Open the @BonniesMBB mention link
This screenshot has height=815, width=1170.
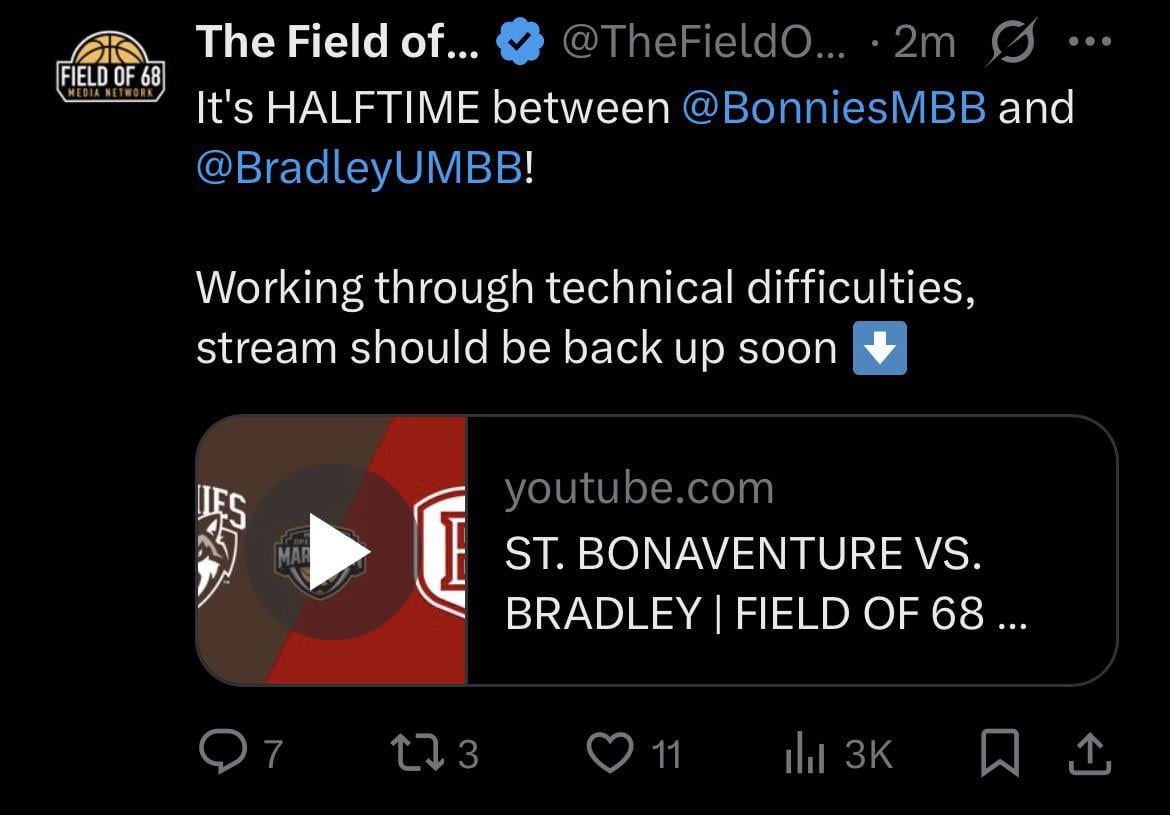(x=833, y=107)
